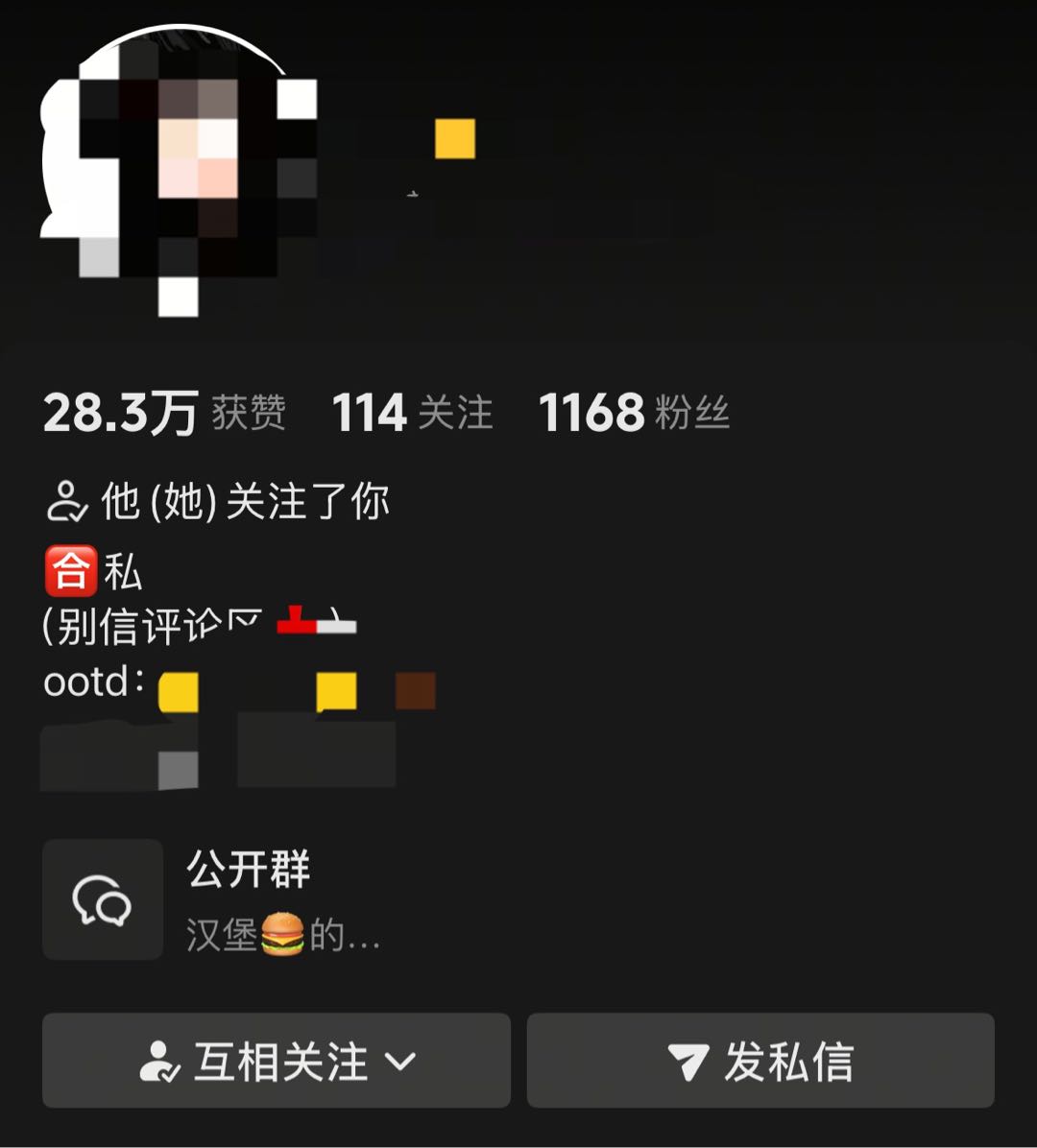Click the 发私信 button

pos(760,1061)
